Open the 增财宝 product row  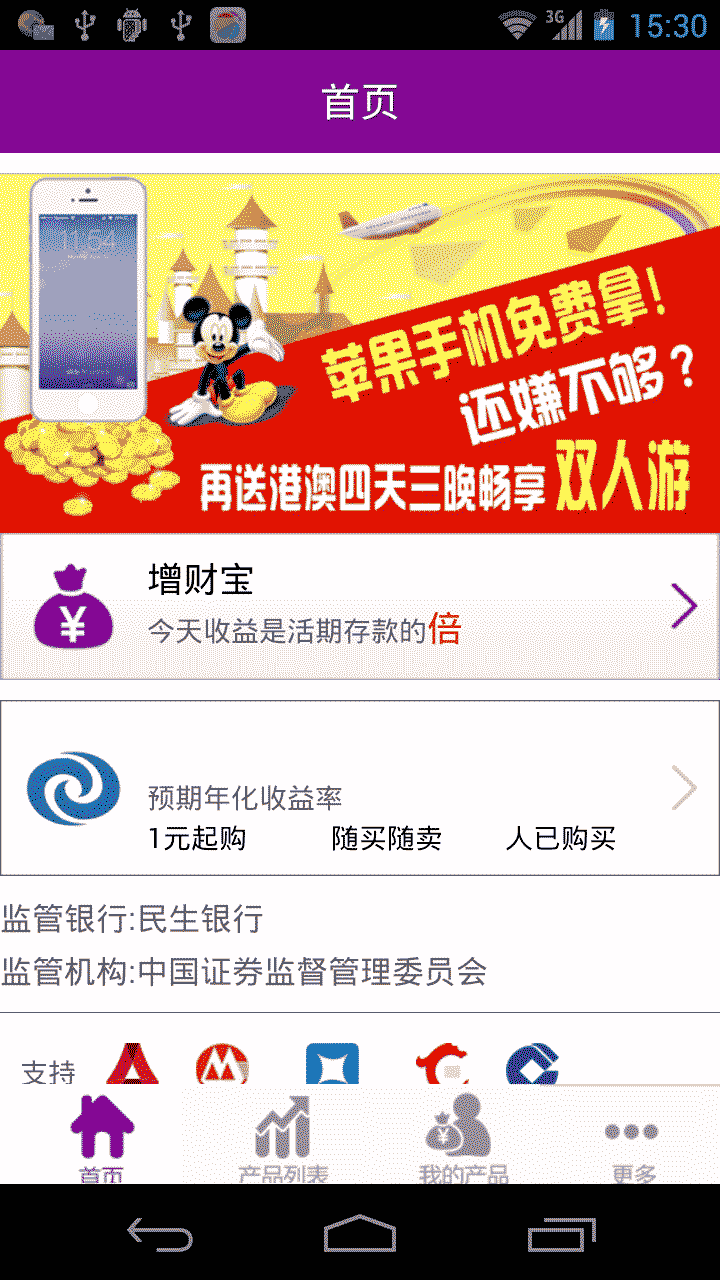point(360,606)
